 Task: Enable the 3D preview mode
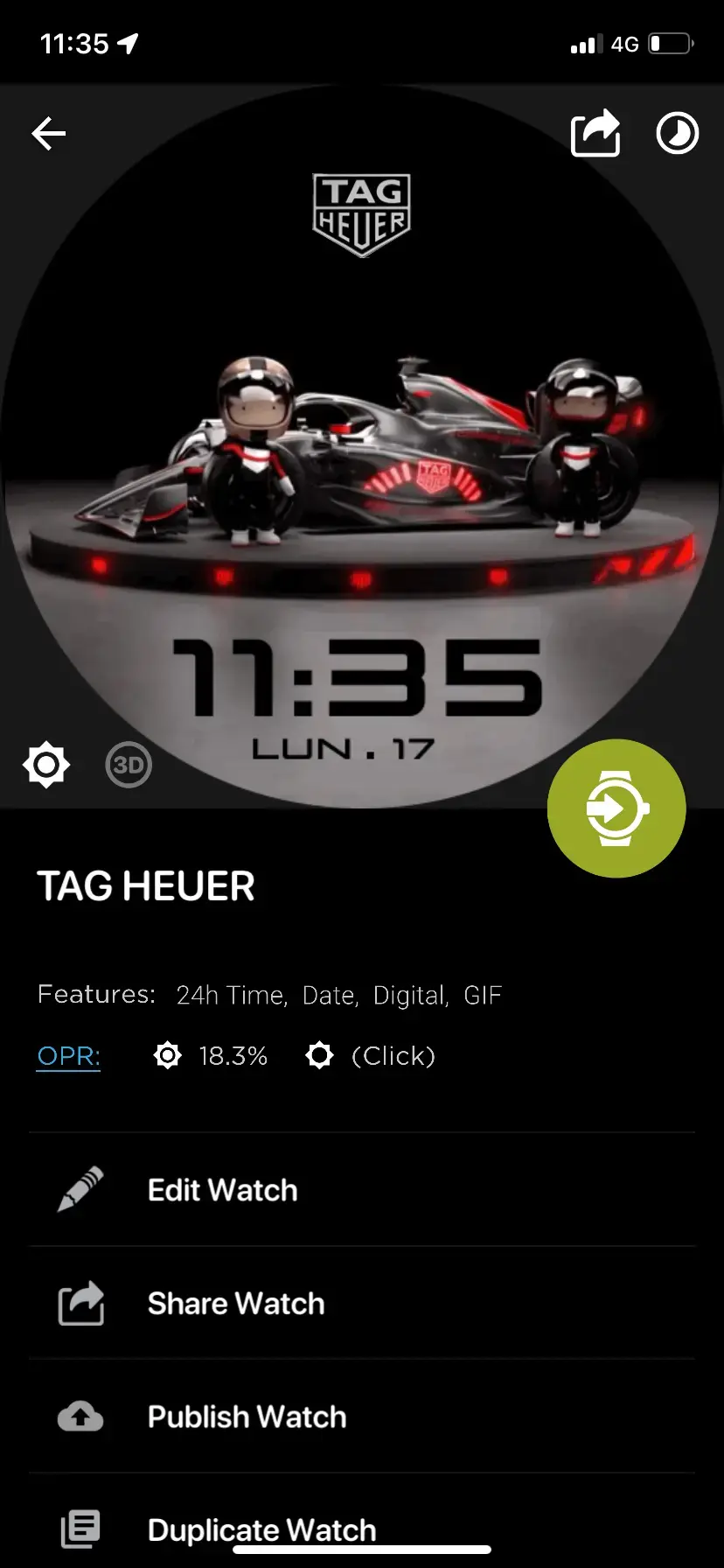[x=129, y=766]
